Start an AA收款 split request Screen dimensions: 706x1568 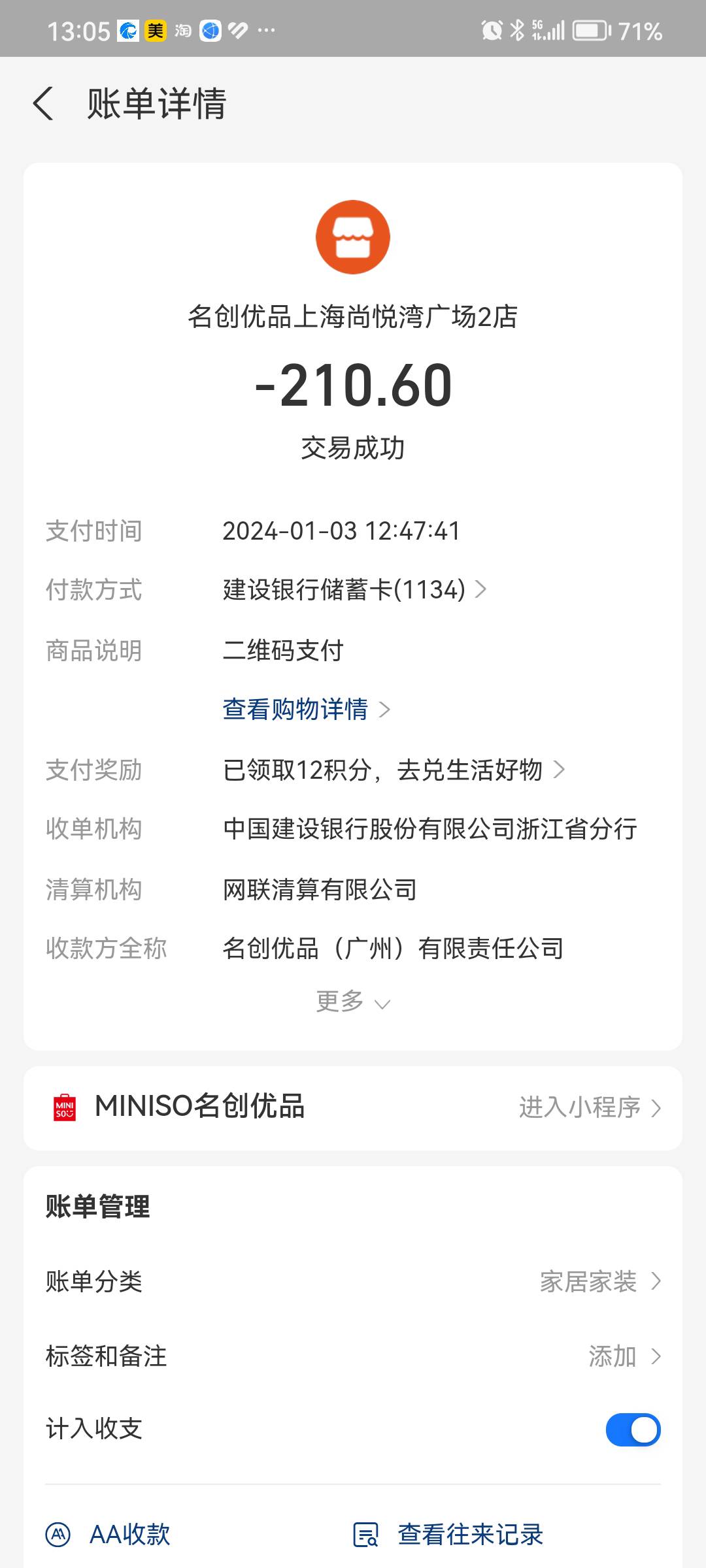click(108, 1534)
